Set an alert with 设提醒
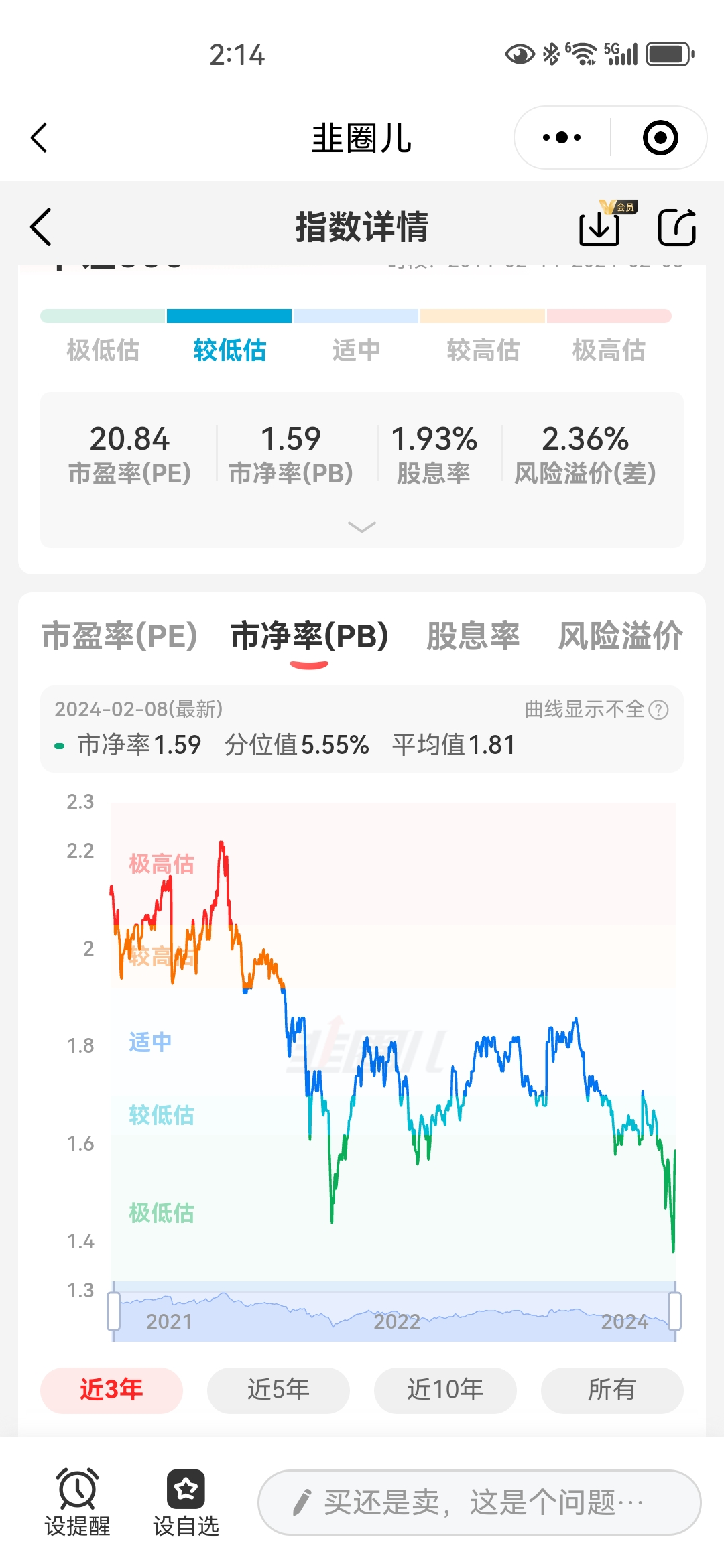 pos(78,1501)
